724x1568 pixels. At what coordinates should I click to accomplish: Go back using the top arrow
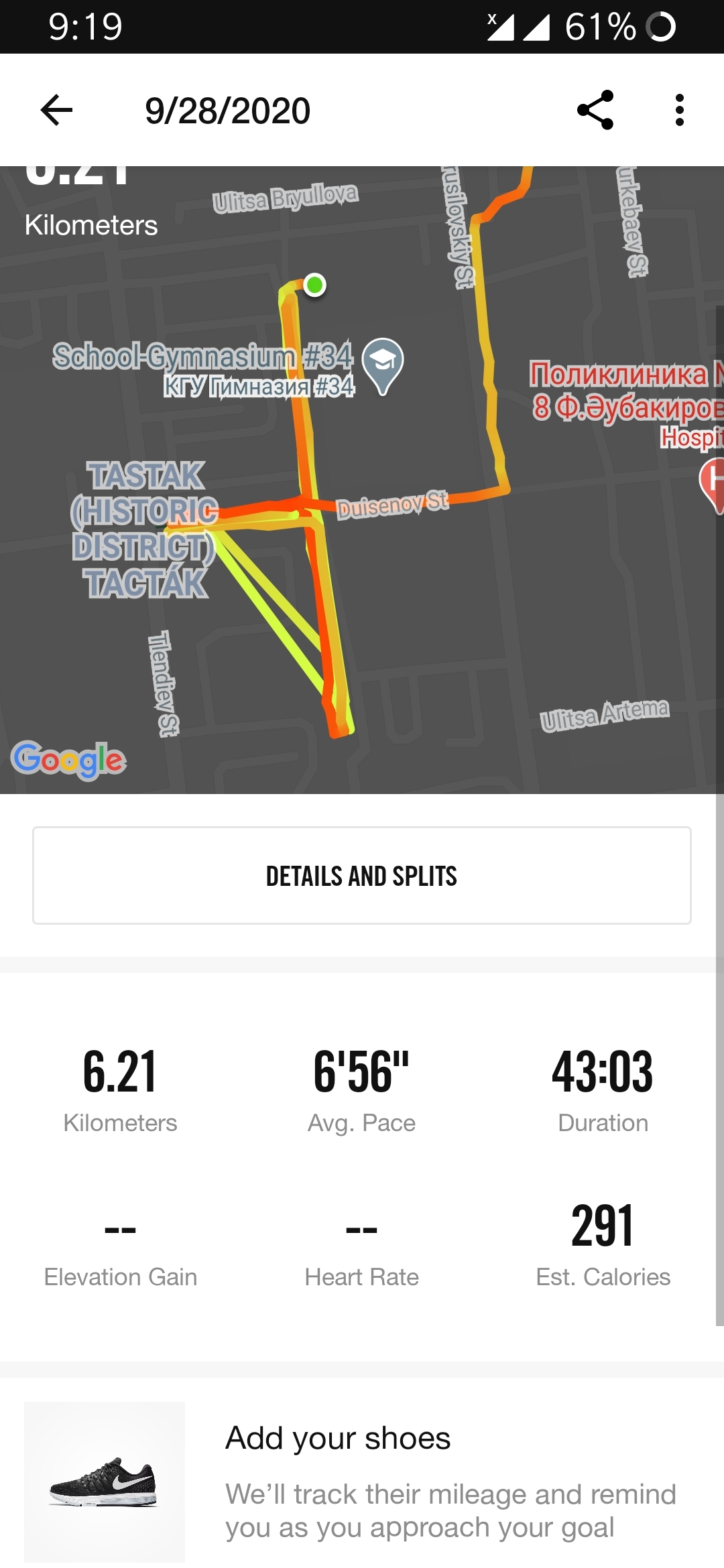click(56, 110)
